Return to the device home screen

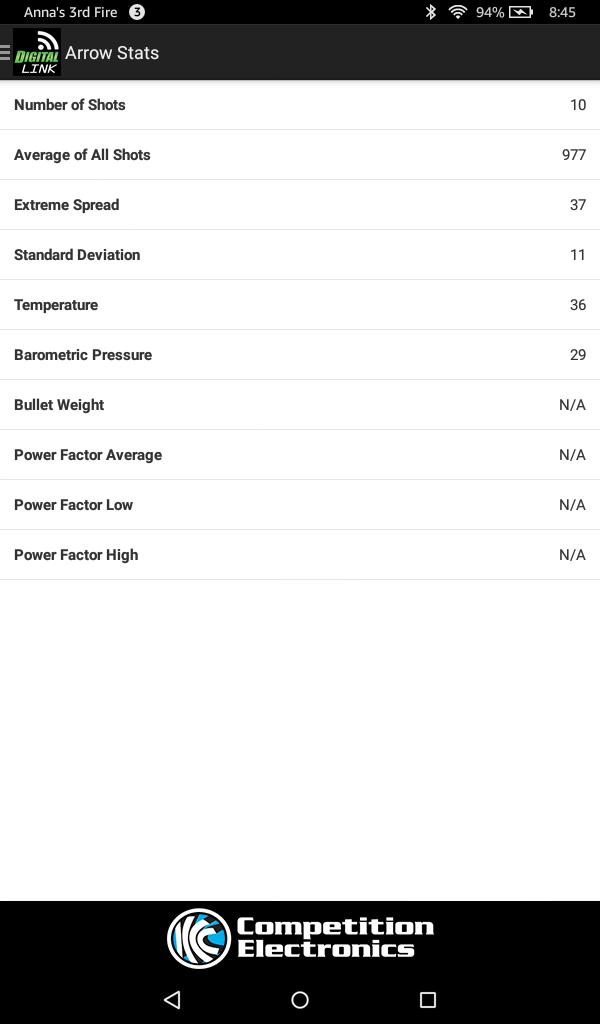pos(300,999)
